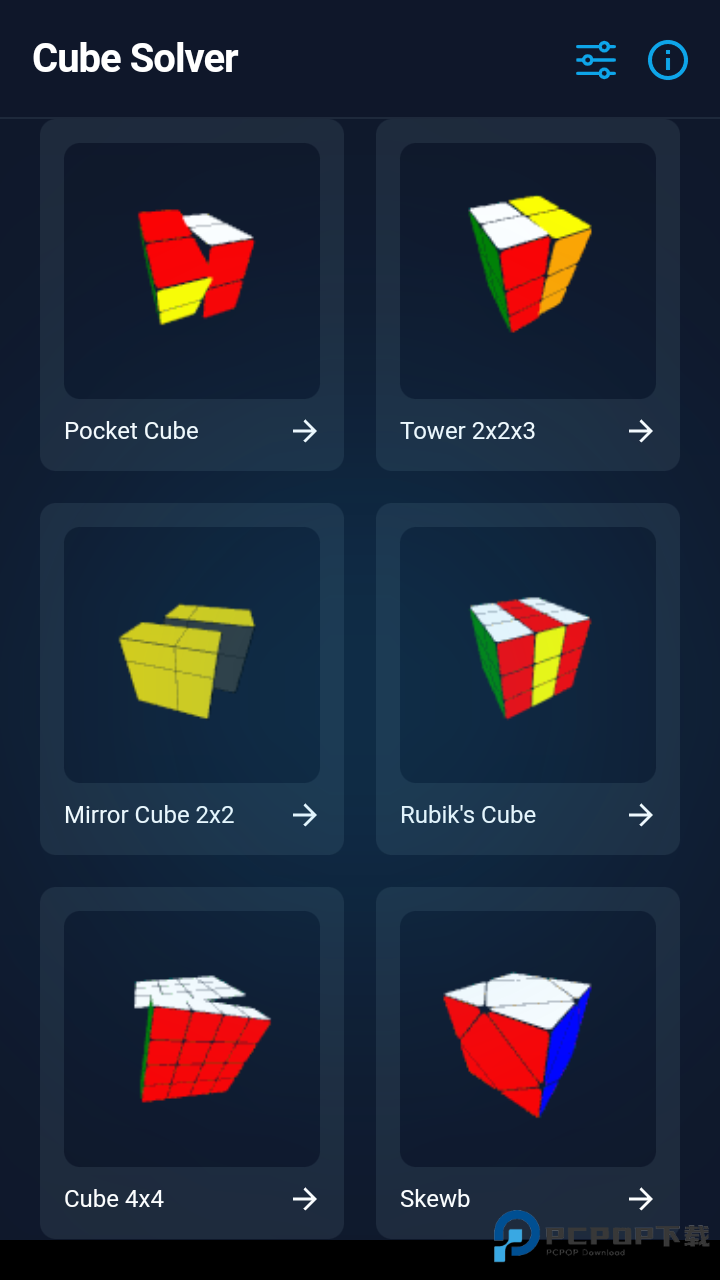Click the Tower 2x2x3 cube preview image

pos(527,269)
